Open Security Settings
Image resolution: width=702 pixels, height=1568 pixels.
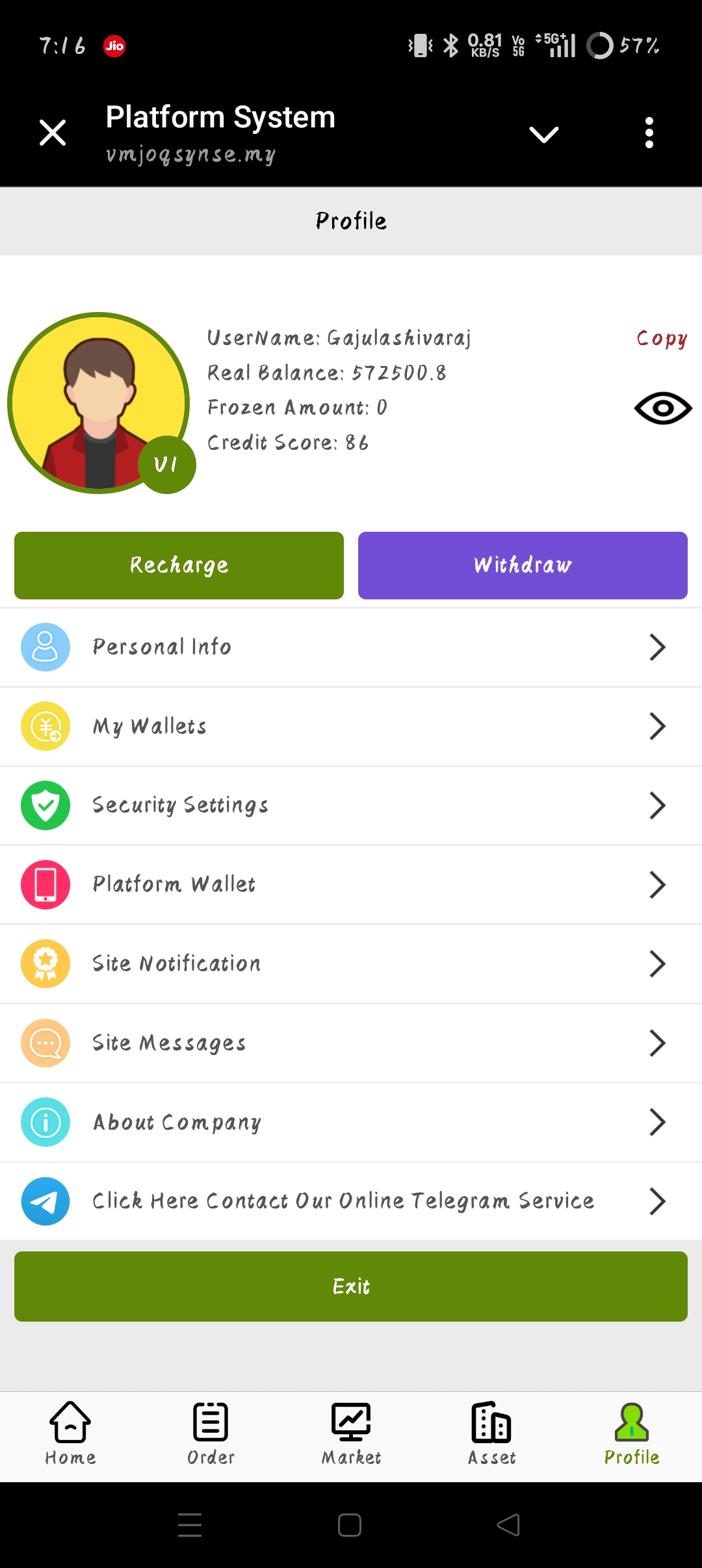pyautogui.click(x=351, y=806)
